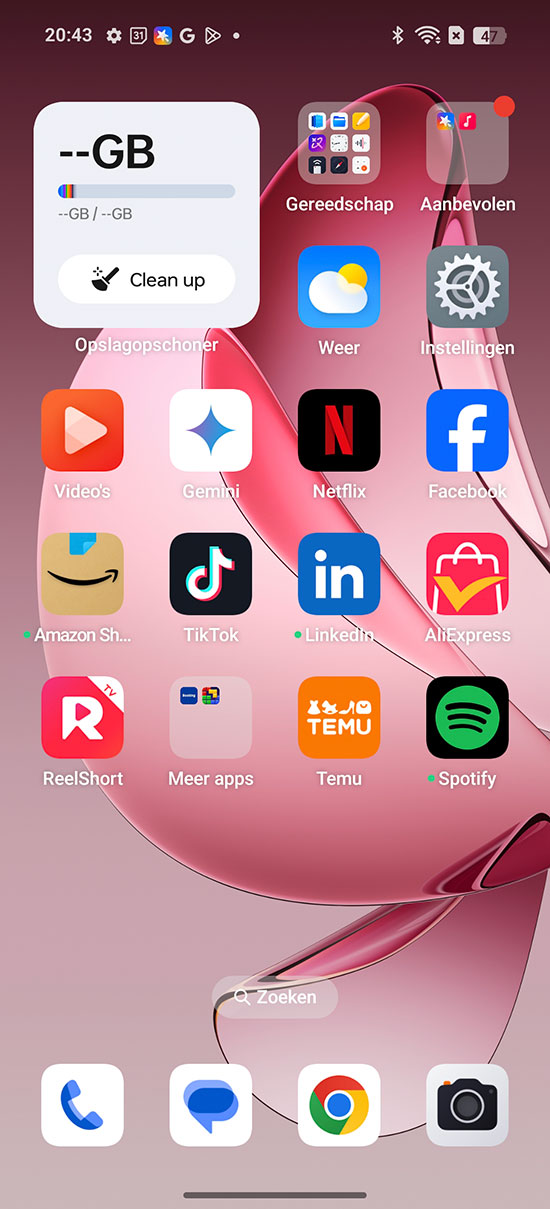
Task: Open the Amazon Shopping app
Action: click(x=82, y=574)
